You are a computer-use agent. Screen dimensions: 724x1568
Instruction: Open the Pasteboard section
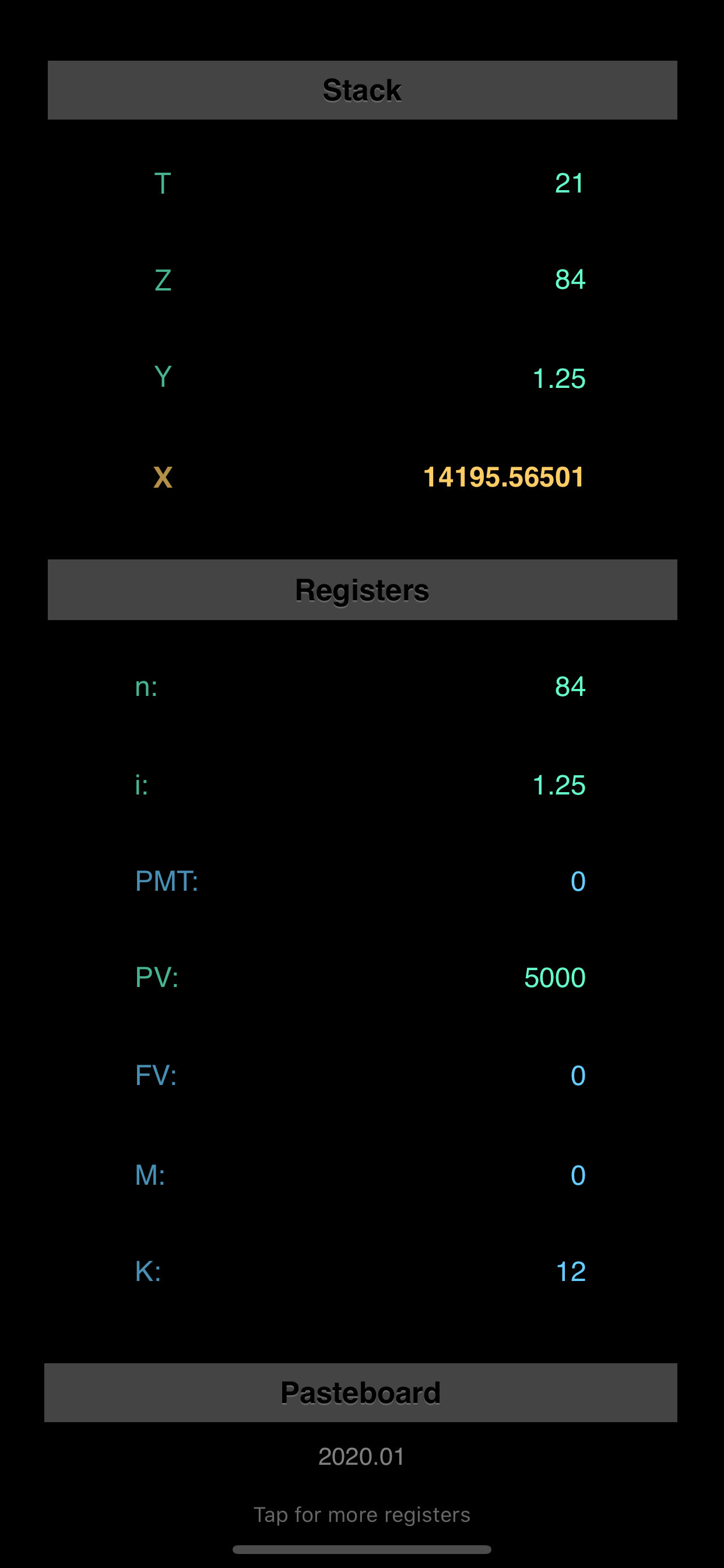tap(362, 1392)
